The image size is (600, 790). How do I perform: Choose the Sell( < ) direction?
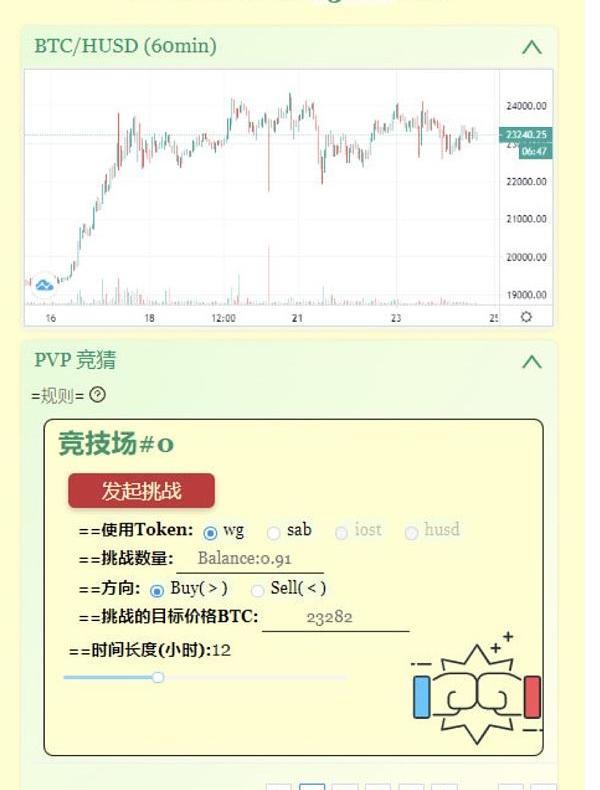point(257,590)
